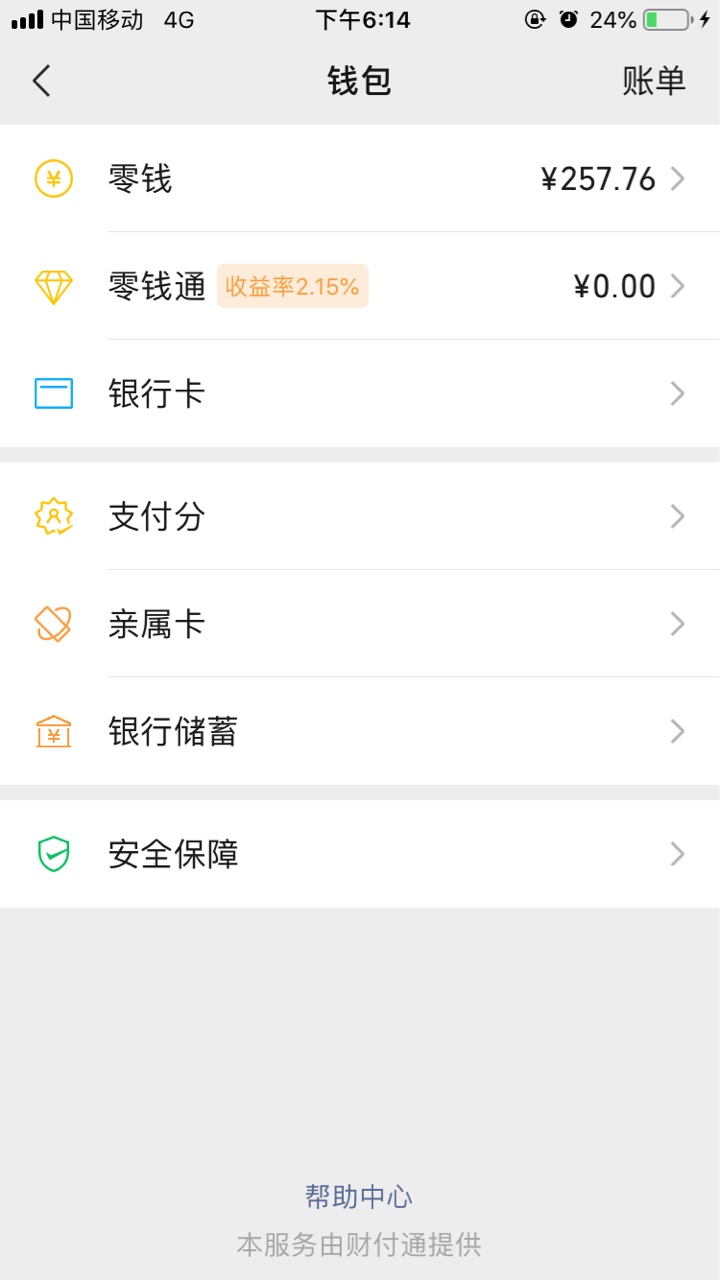Open the 支付分 row
Screen dimensions: 720x1280
pyautogui.click(x=360, y=516)
